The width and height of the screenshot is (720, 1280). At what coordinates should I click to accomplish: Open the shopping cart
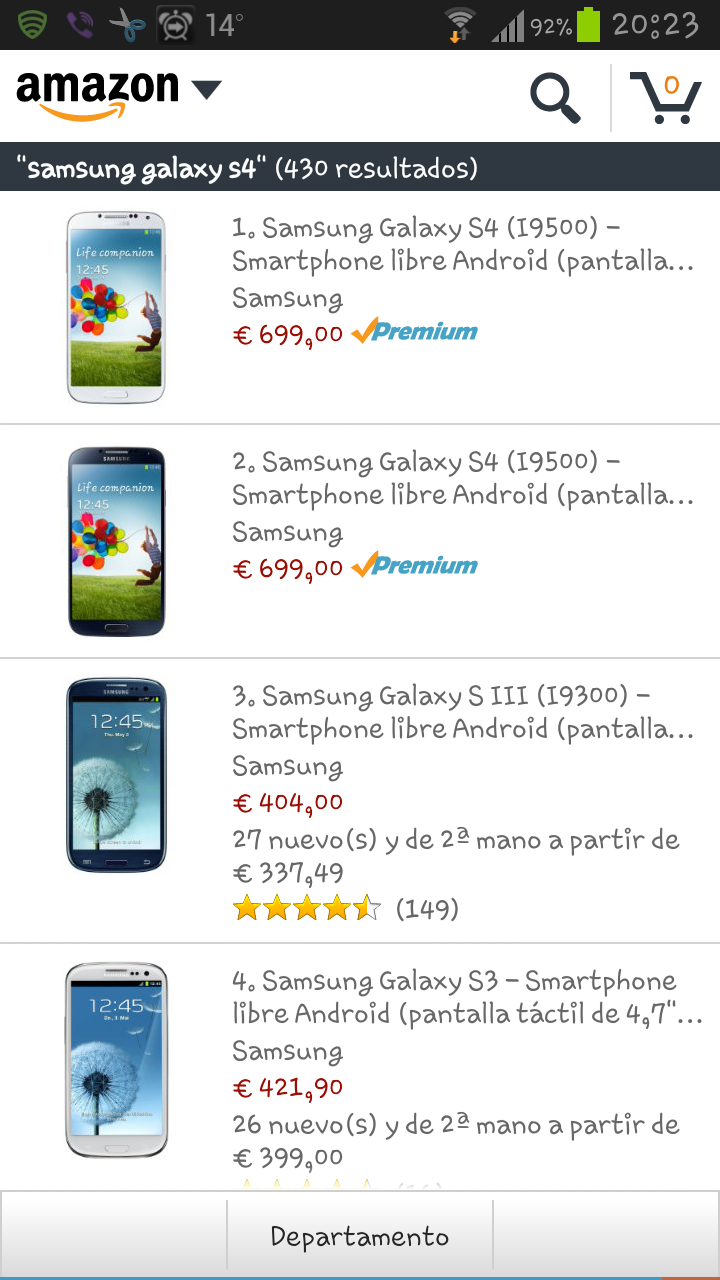click(666, 97)
